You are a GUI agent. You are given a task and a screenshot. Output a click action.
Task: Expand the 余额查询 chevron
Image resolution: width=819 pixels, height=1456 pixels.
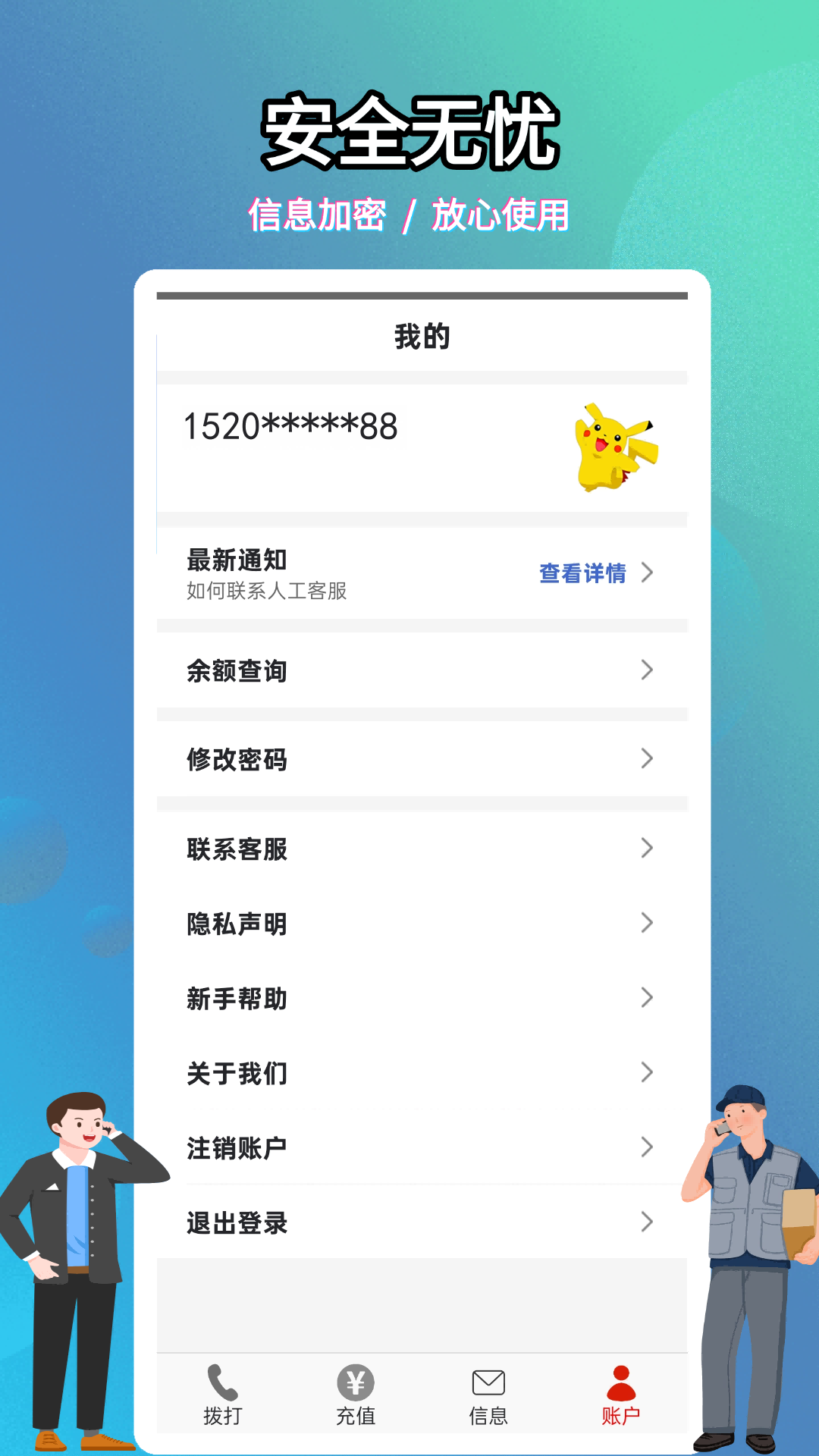(646, 670)
